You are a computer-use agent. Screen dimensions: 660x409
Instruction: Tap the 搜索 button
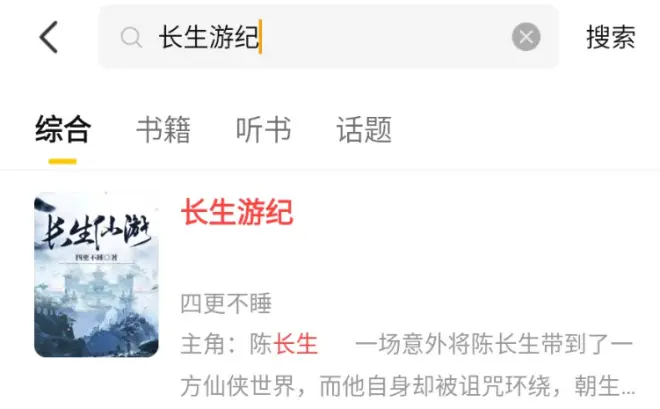click(610, 38)
